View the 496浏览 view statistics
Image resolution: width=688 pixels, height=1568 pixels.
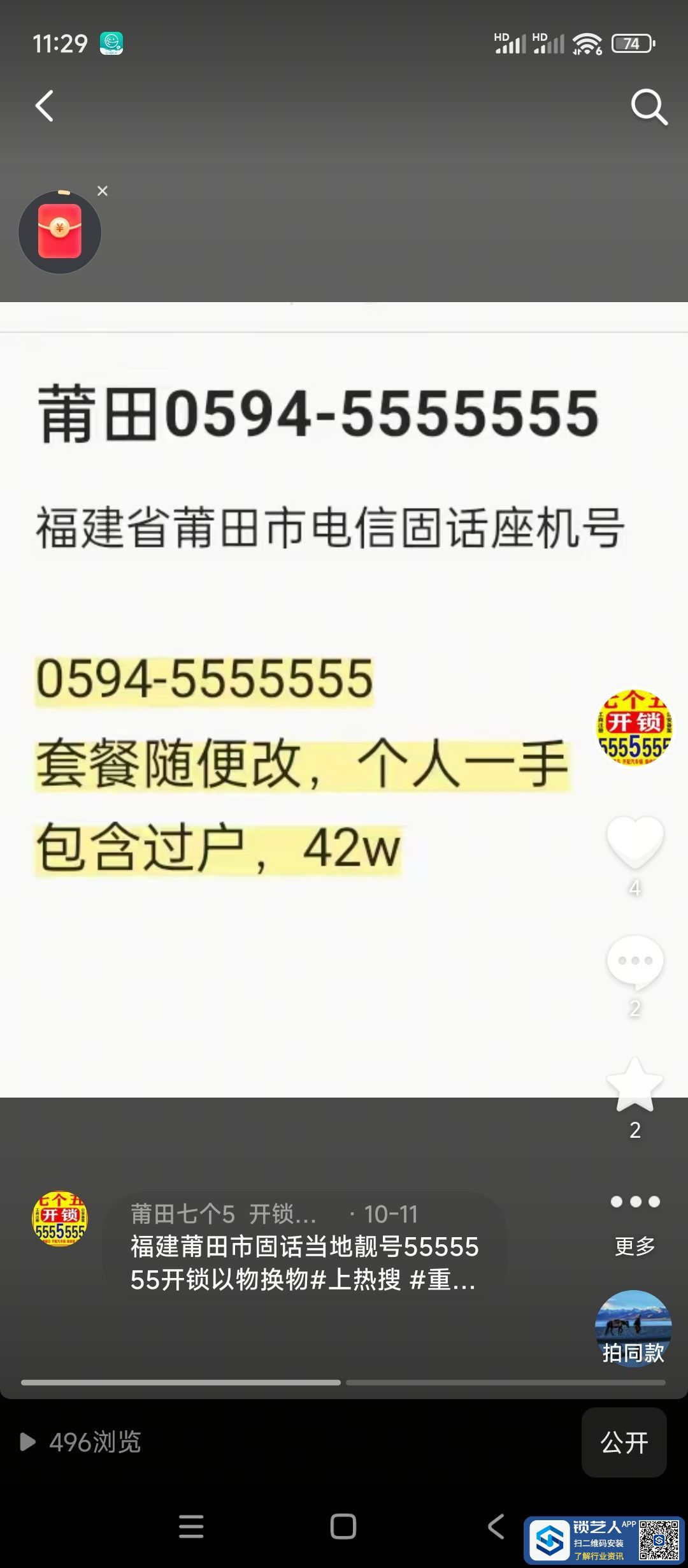81,1442
